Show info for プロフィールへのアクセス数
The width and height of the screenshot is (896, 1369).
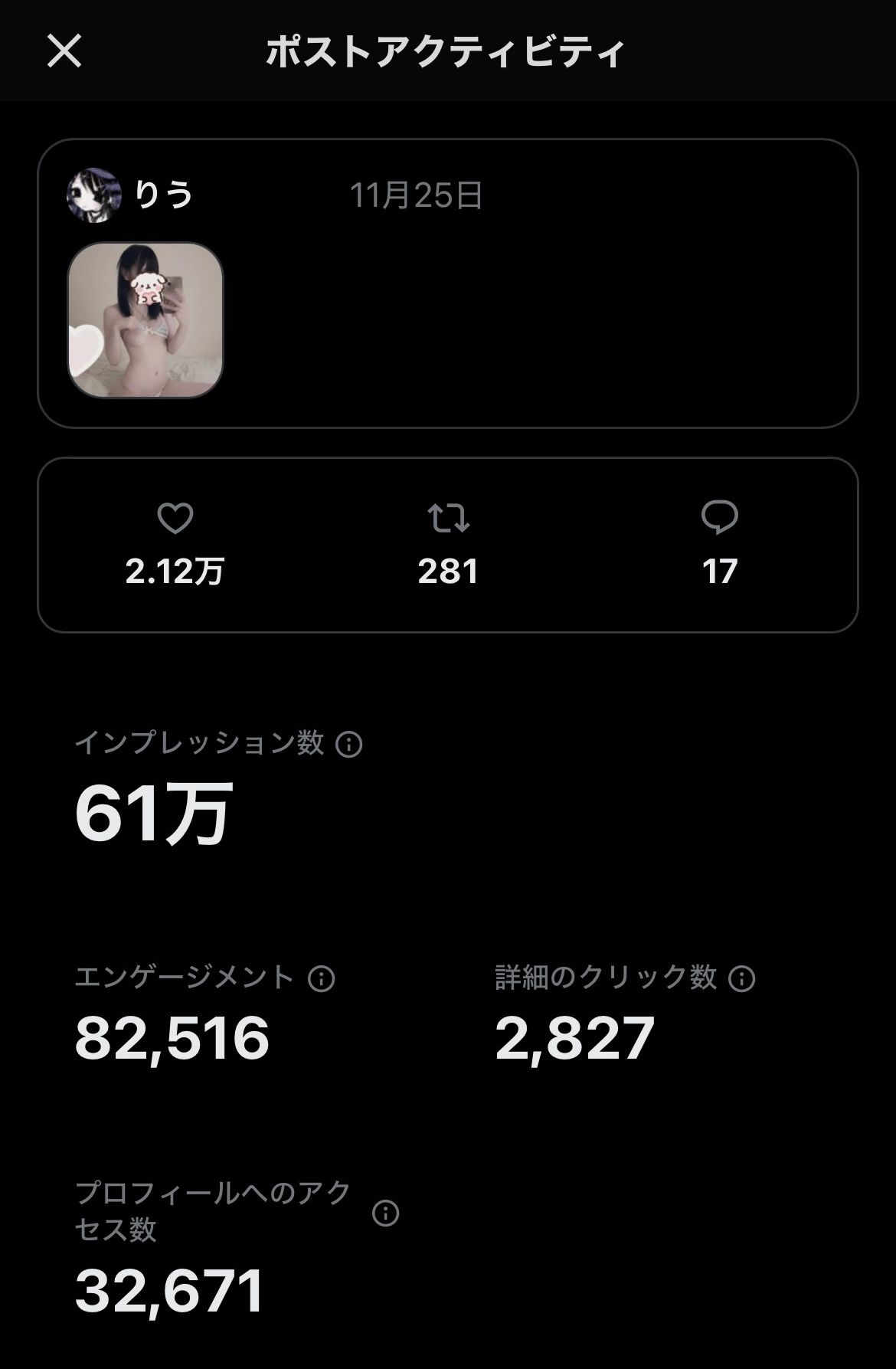click(x=385, y=1213)
